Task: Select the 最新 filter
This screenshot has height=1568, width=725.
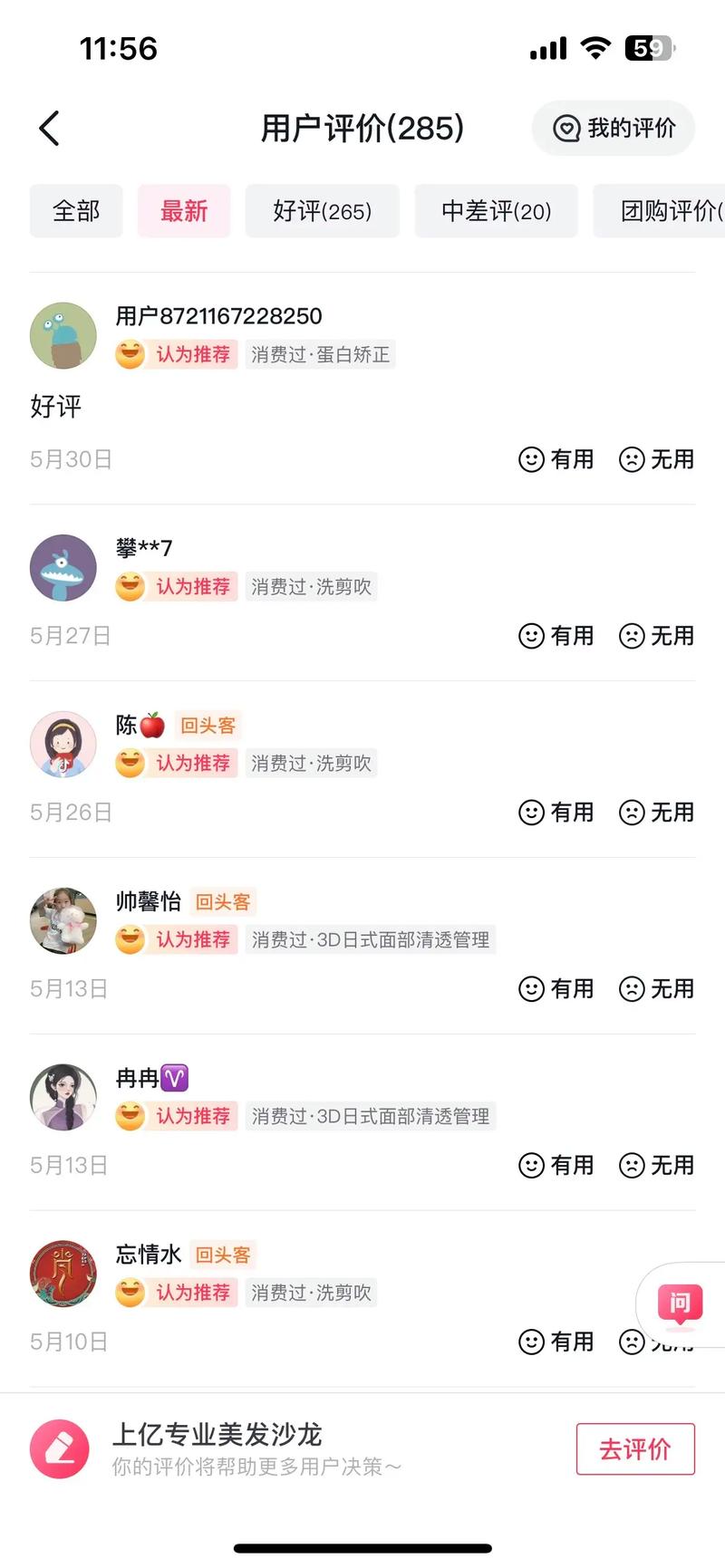Action: (x=184, y=212)
